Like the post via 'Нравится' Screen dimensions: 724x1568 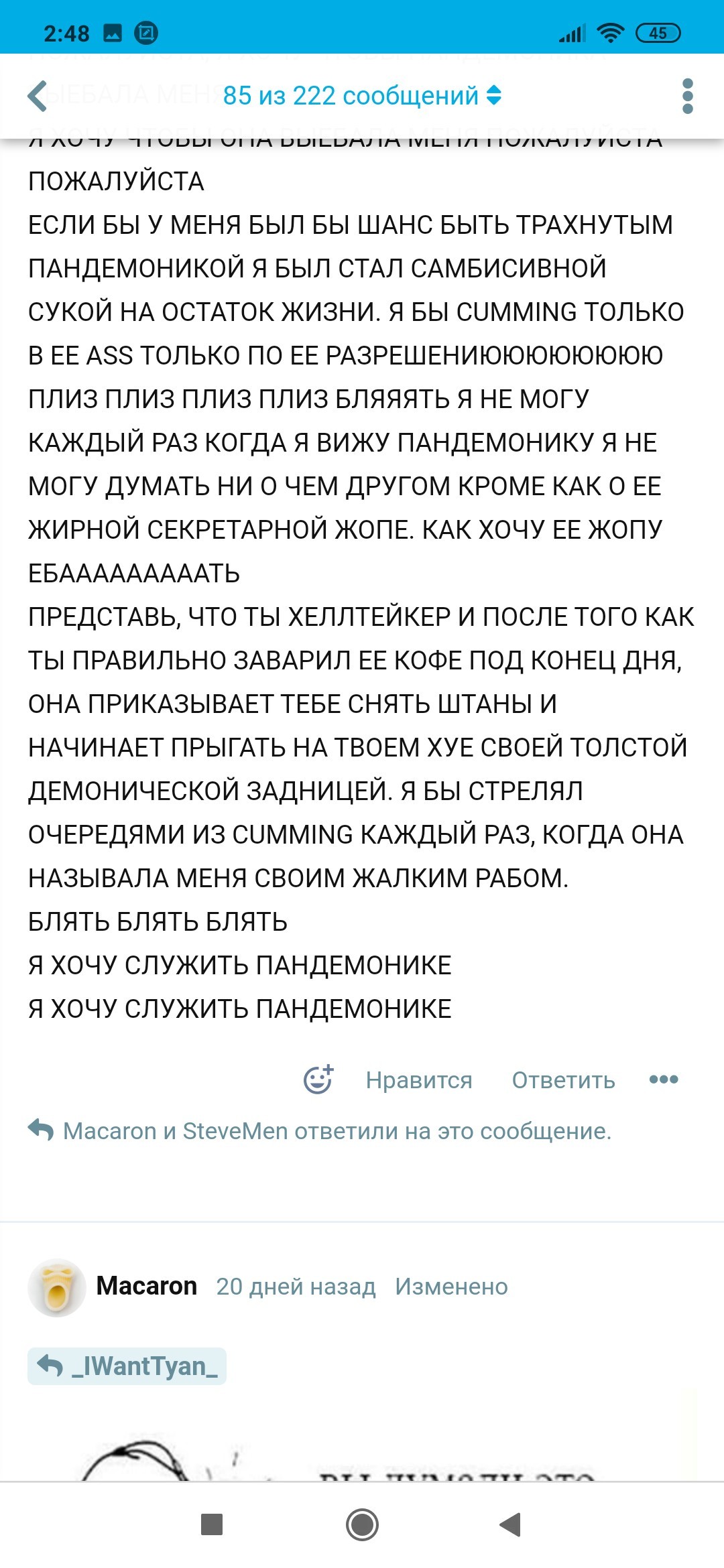(x=419, y=1080)
